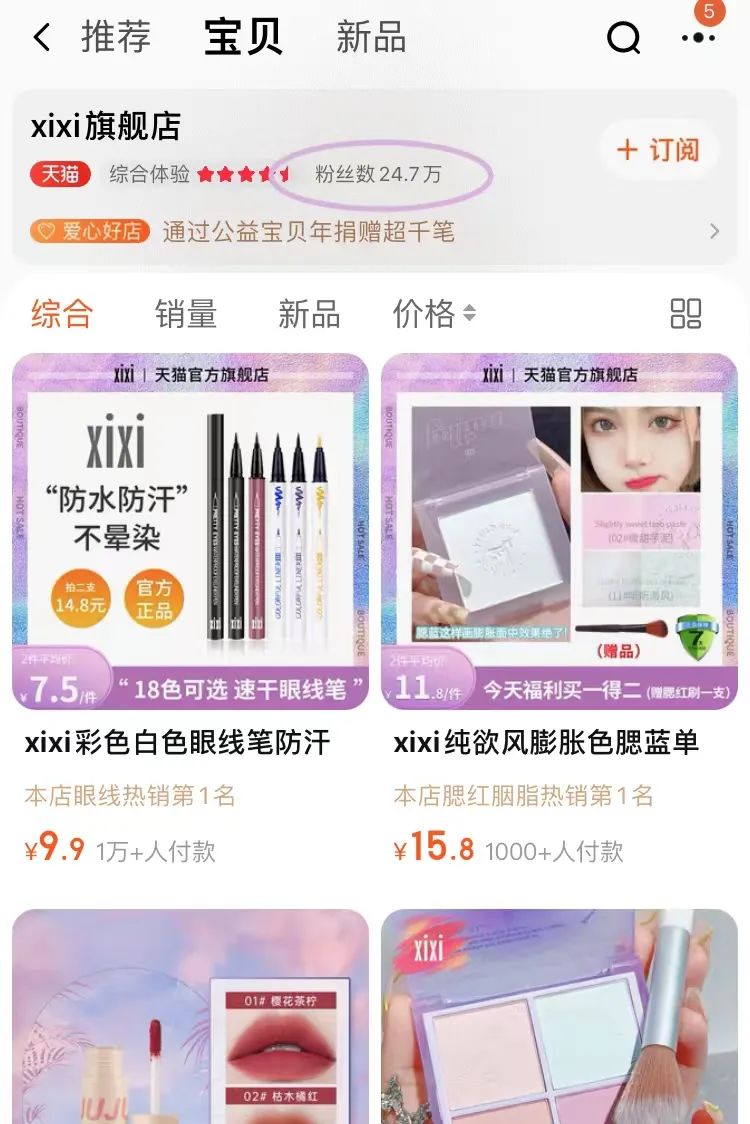Viewport: 750px width, 1124px height.
Task: Sort products by 价格
Action: coord(433,314)
